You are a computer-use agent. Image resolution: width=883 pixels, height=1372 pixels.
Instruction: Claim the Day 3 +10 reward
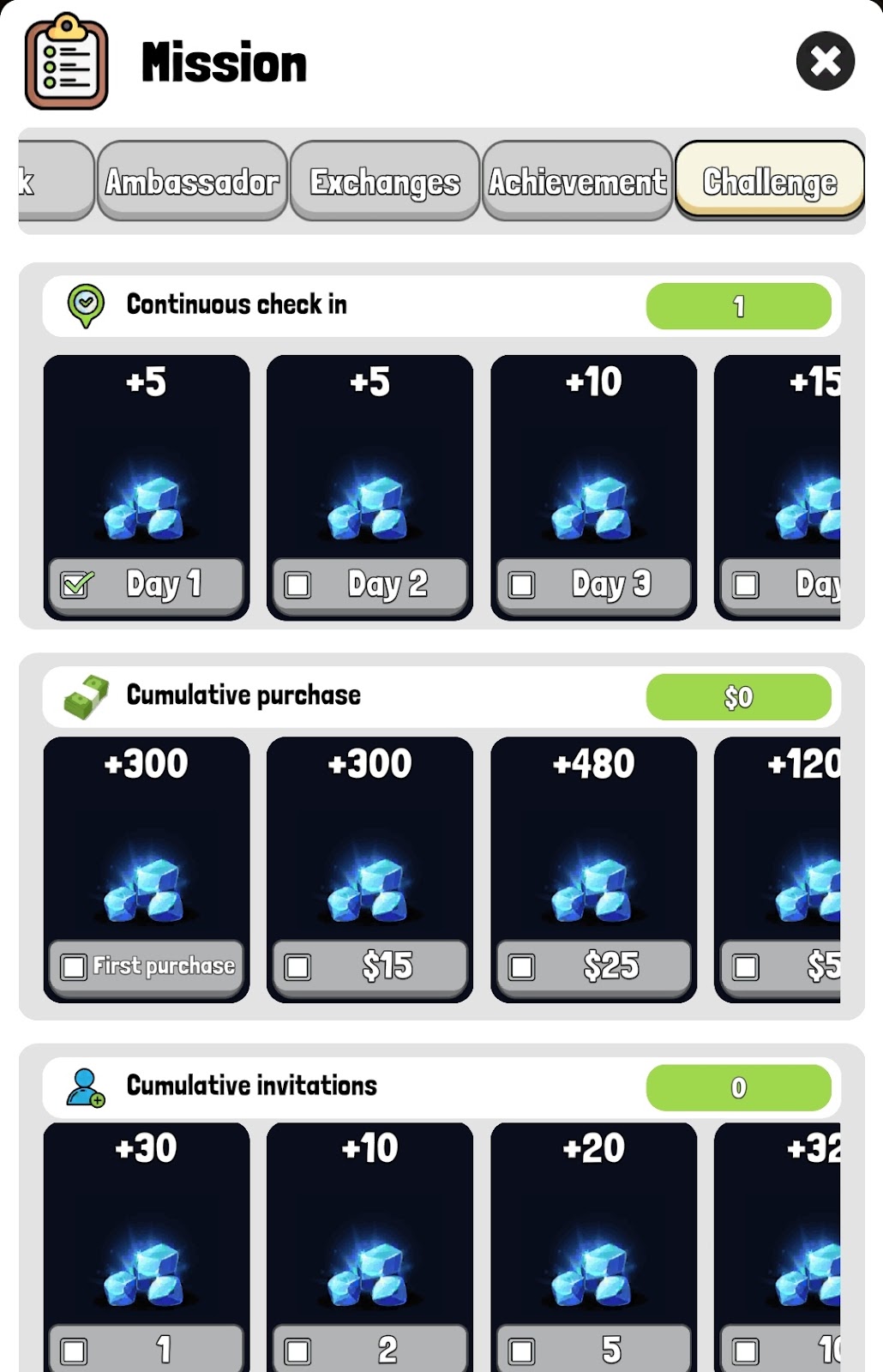coord(593,487)
